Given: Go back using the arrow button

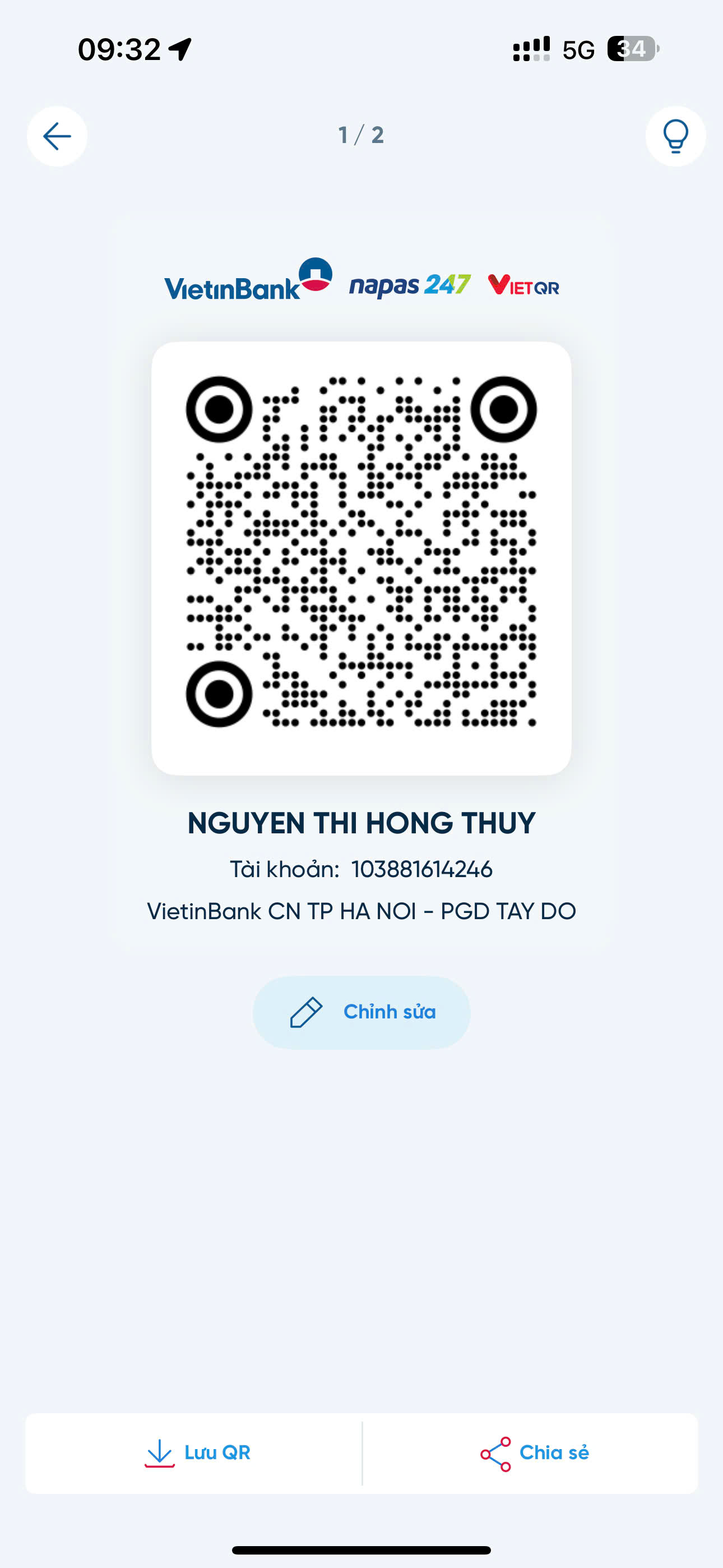Looking at the screenshot, I should click(57, 136).
